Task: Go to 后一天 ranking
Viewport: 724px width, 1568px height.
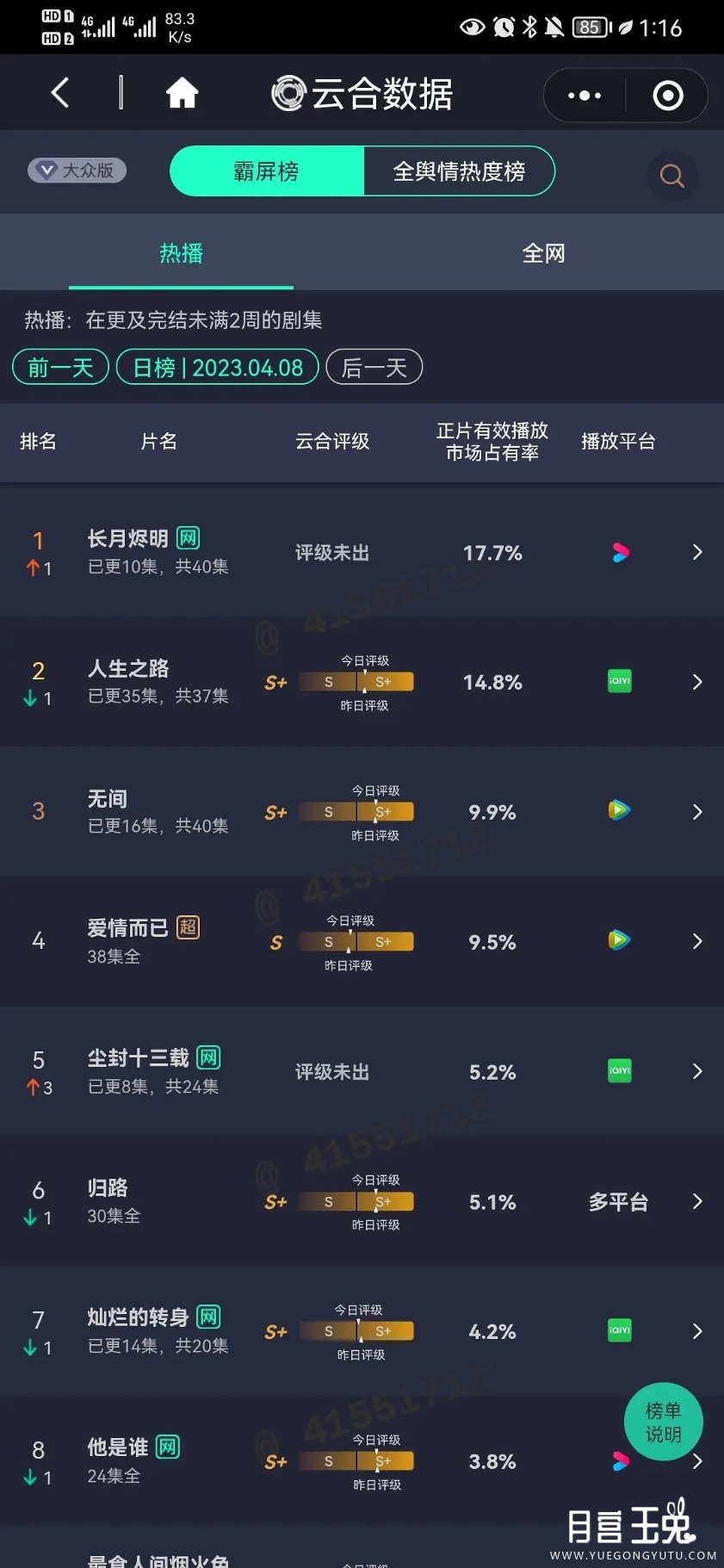Action: (374, 368)
